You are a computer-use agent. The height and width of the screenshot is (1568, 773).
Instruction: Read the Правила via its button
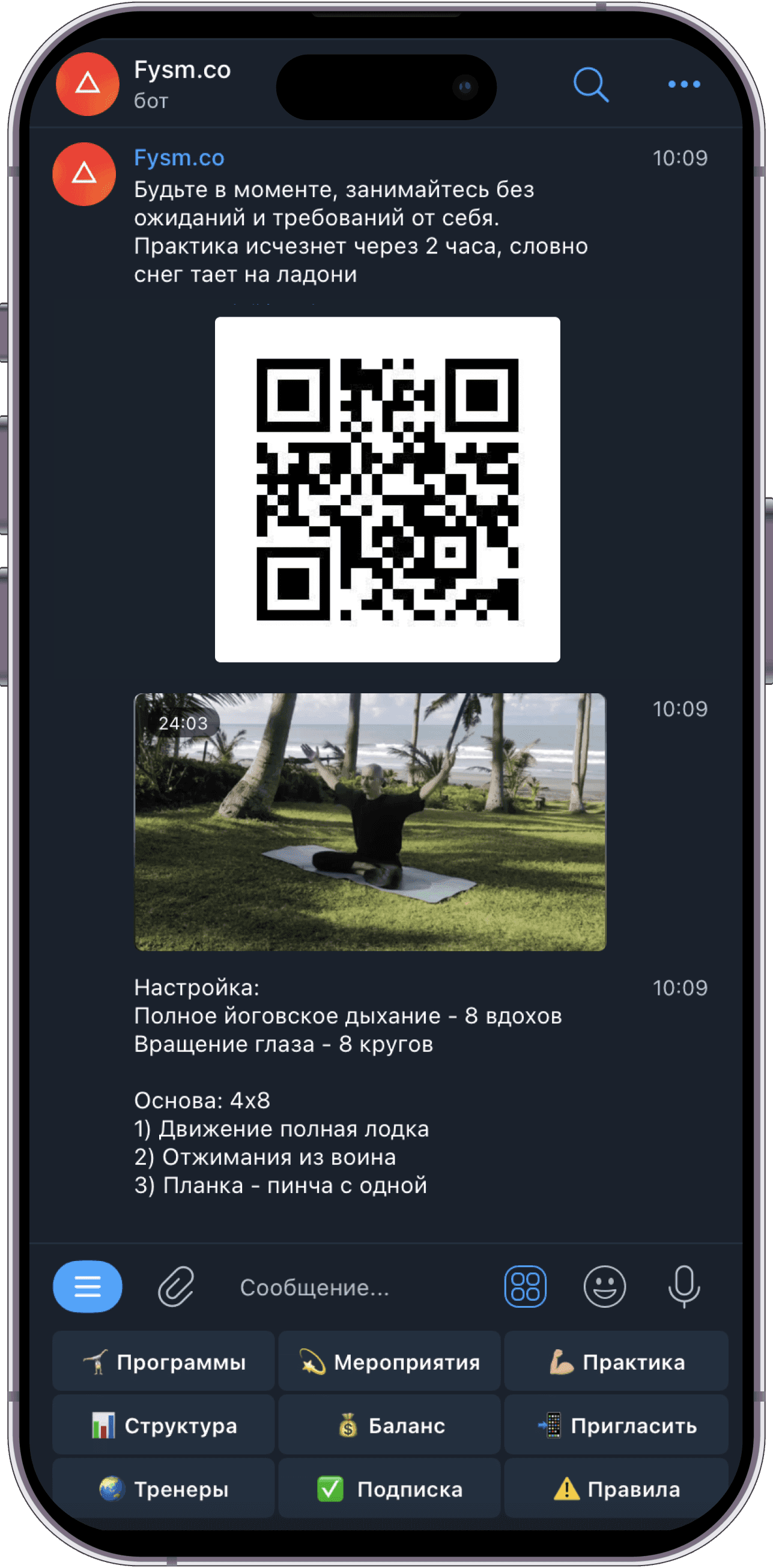(x=616, y=1489)
